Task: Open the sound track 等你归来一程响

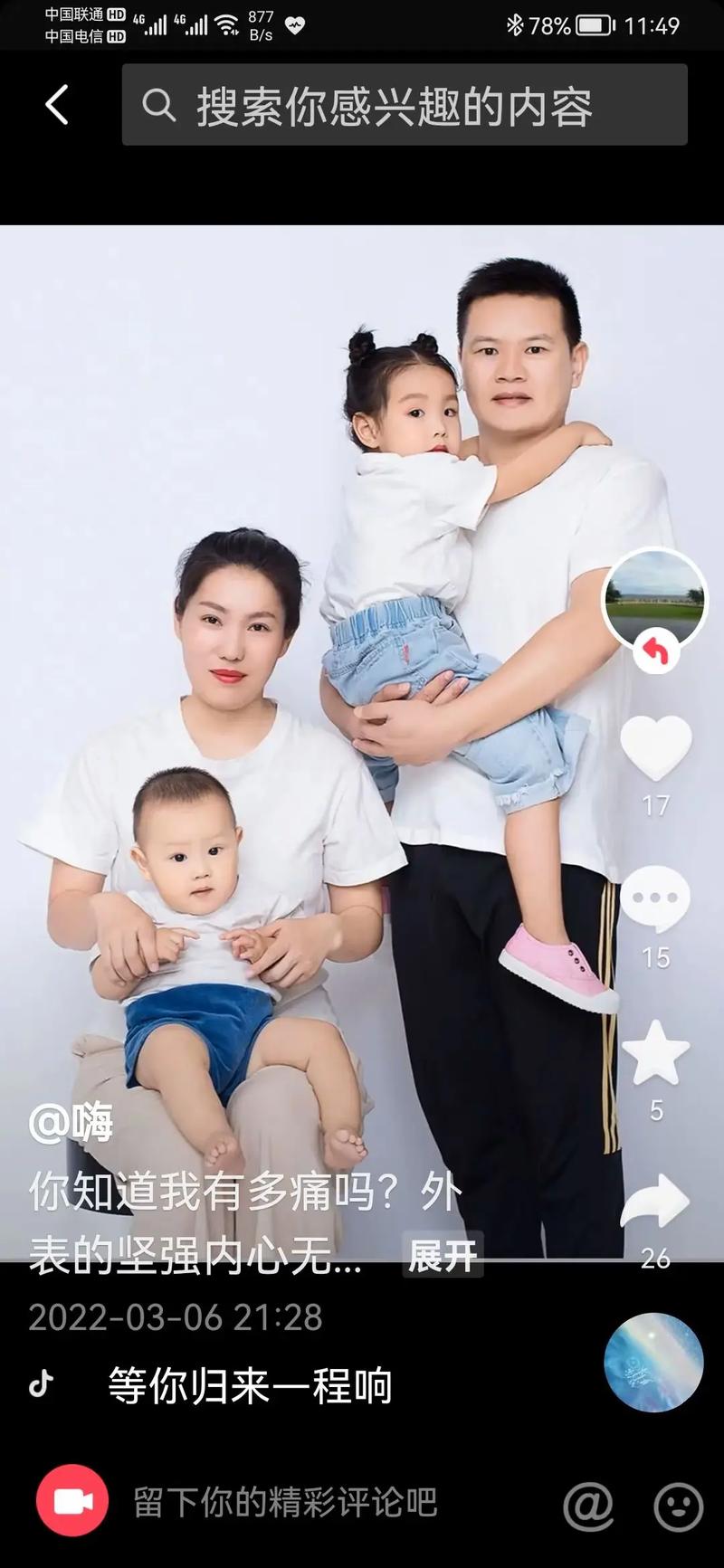Action: (x=250, y=1385)
